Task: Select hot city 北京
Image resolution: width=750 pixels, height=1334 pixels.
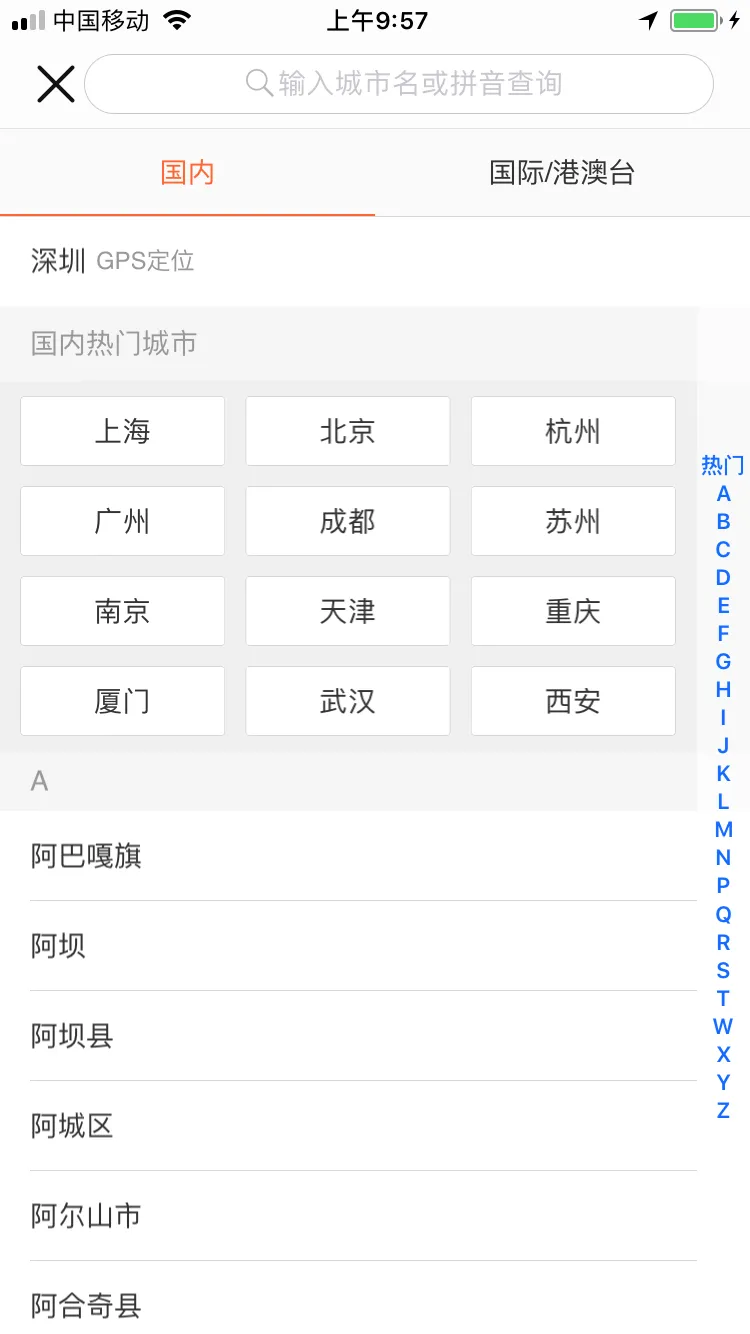Action: 347,431
